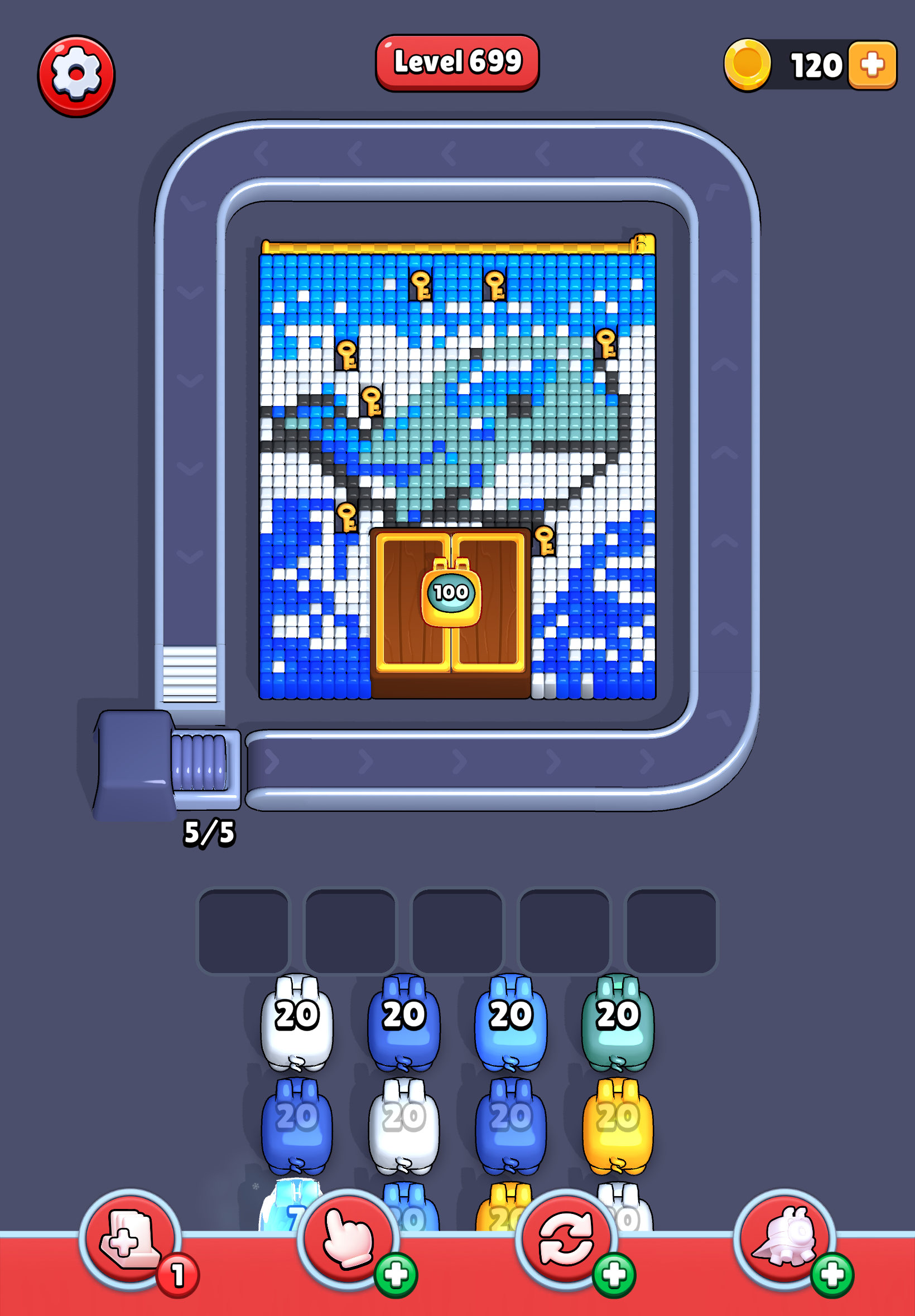
Task: Use the rabbit vehicle booster
Action: 784,1240
